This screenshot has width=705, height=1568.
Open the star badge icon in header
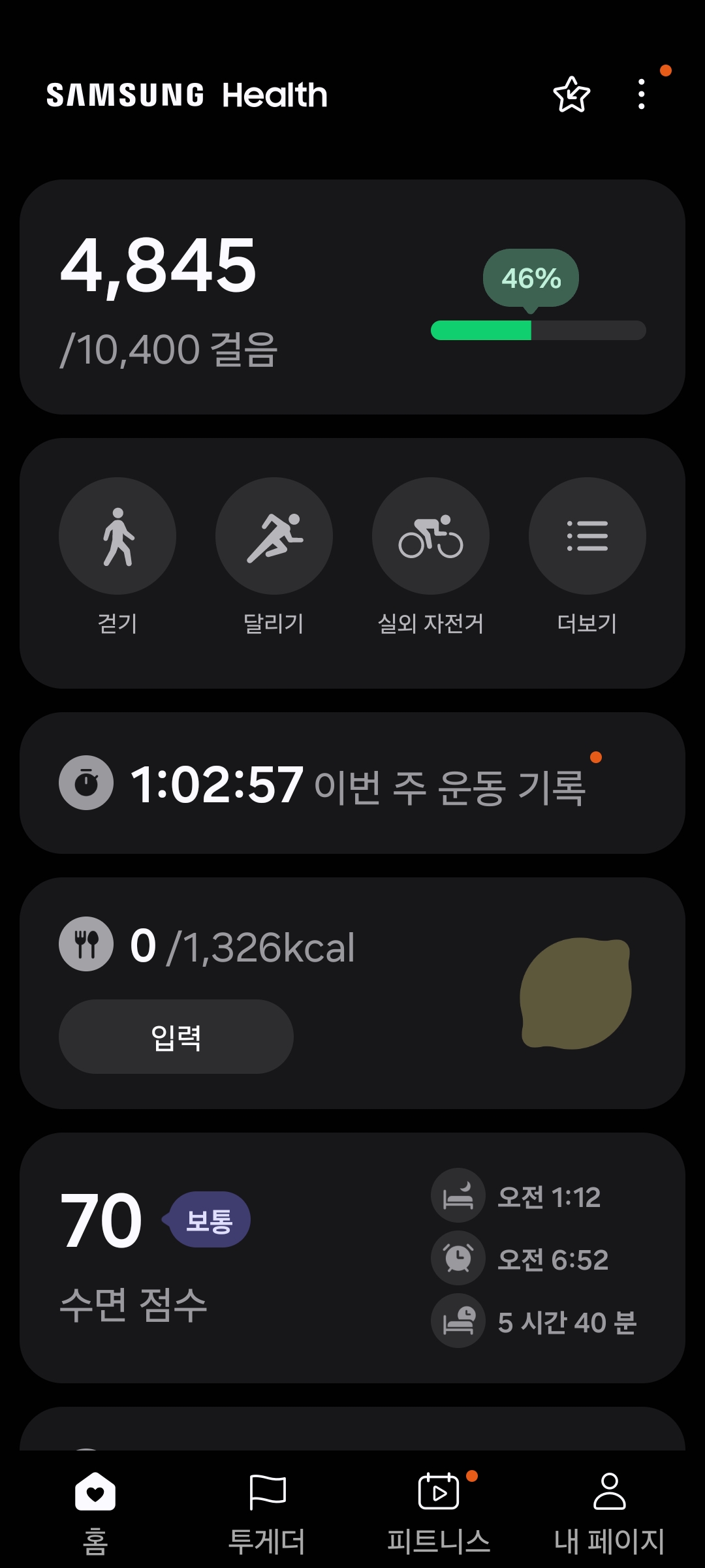coord(571,95)
